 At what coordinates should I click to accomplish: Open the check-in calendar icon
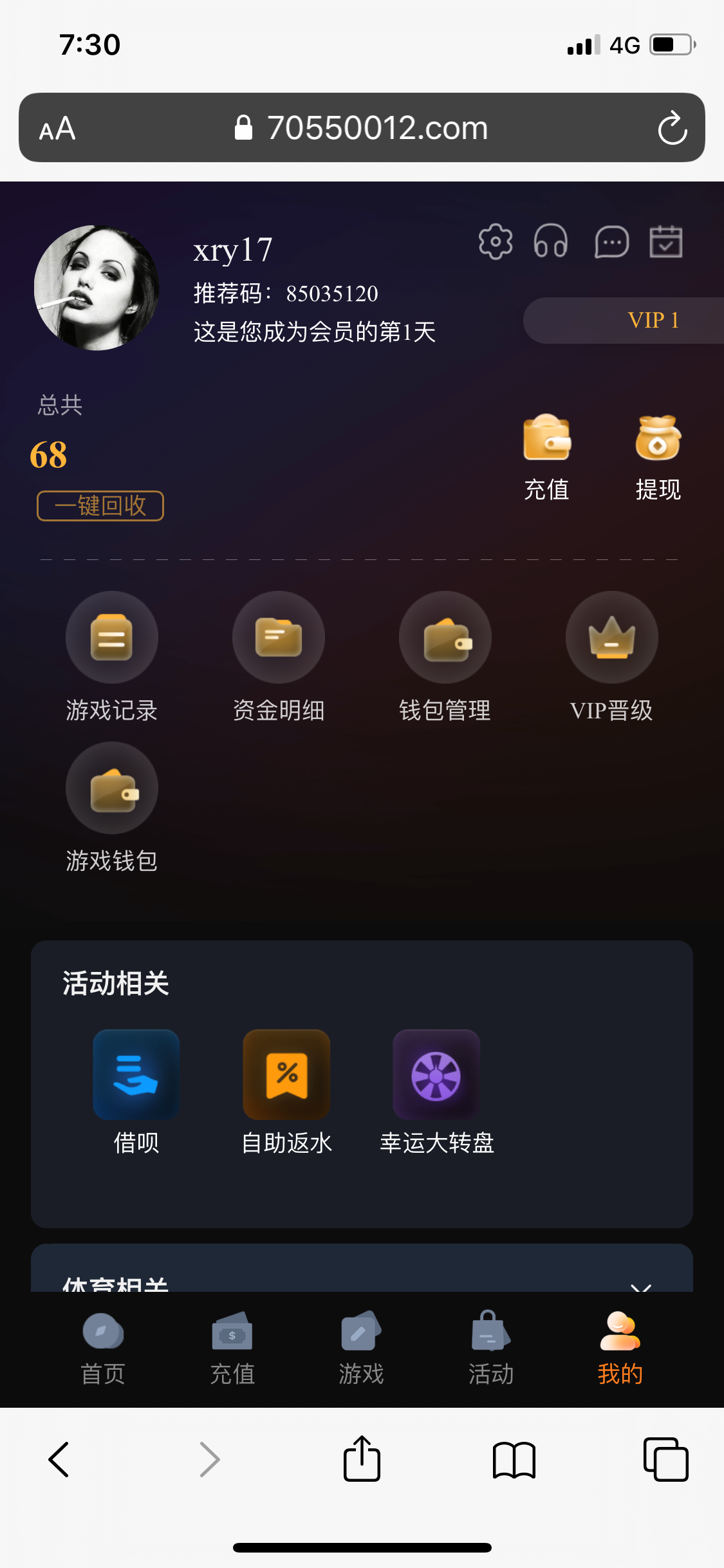(667, 241)
